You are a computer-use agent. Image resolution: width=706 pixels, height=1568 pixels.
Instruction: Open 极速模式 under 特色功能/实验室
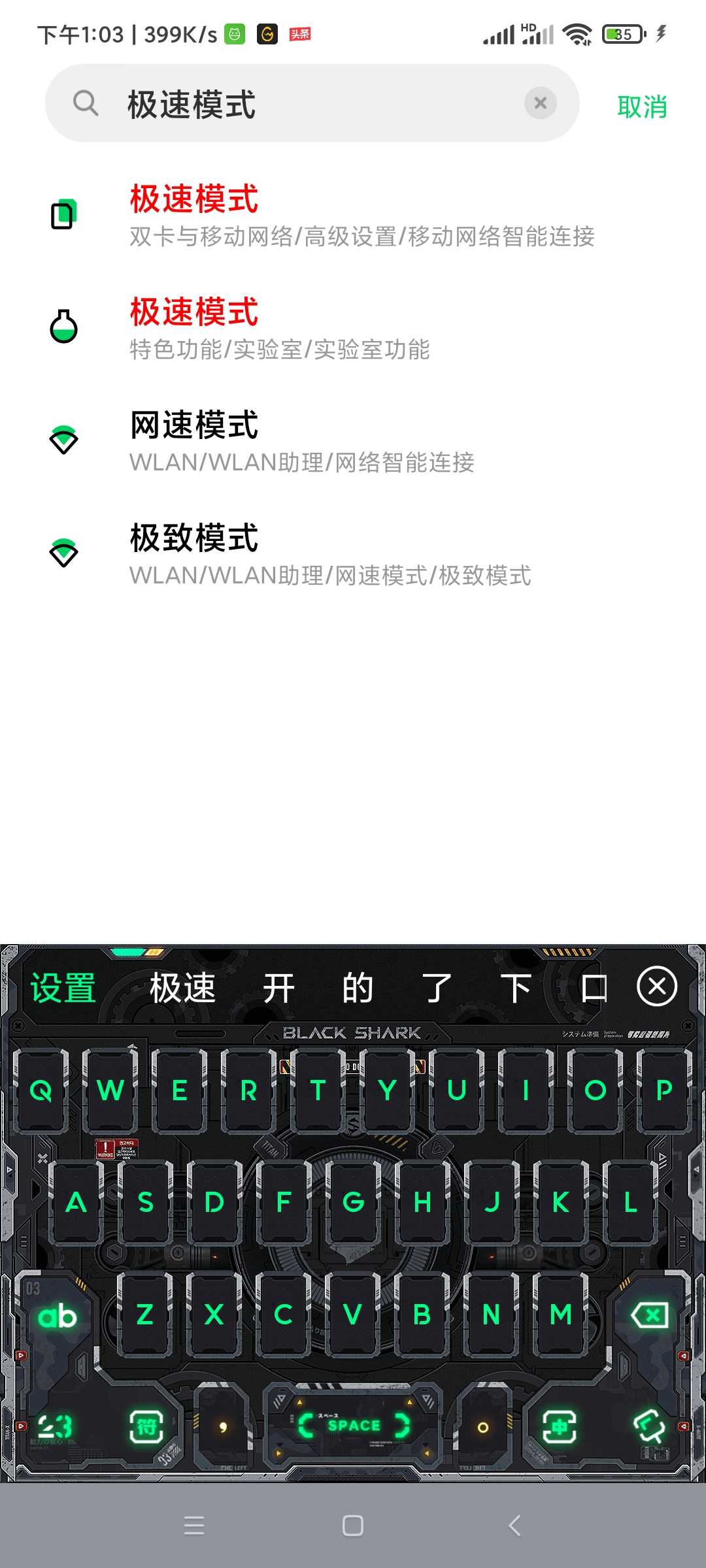point(353,329)
